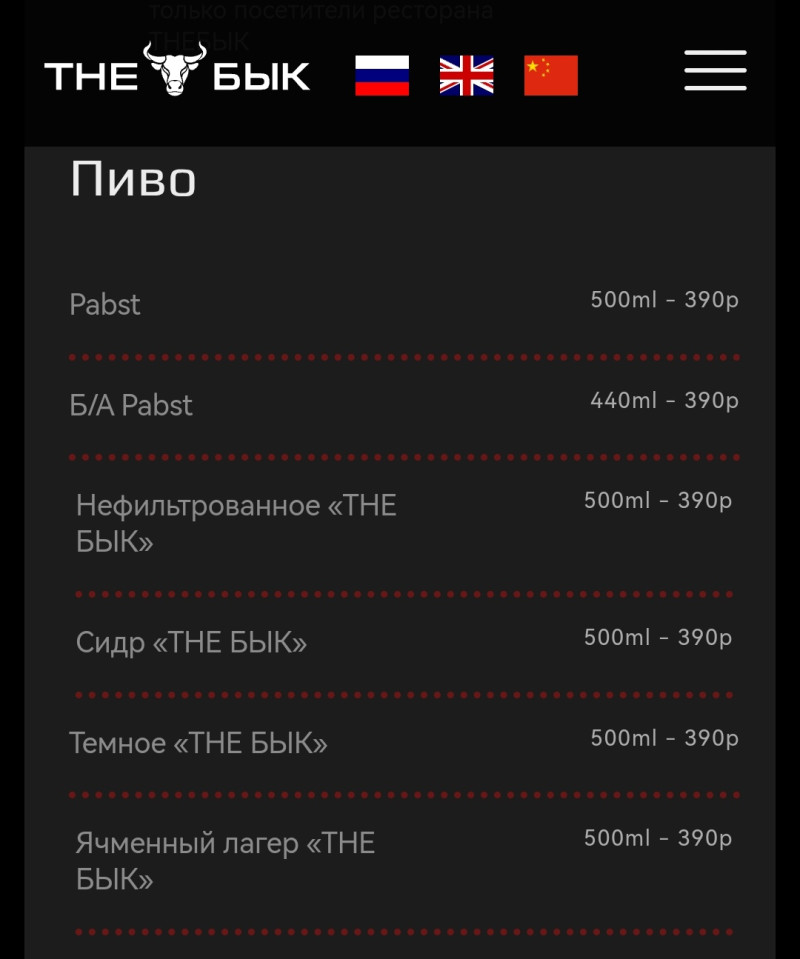Tap THE БЫК logo to go home
The height and width of the screenshot is (959, 800).
coord(177,72)
